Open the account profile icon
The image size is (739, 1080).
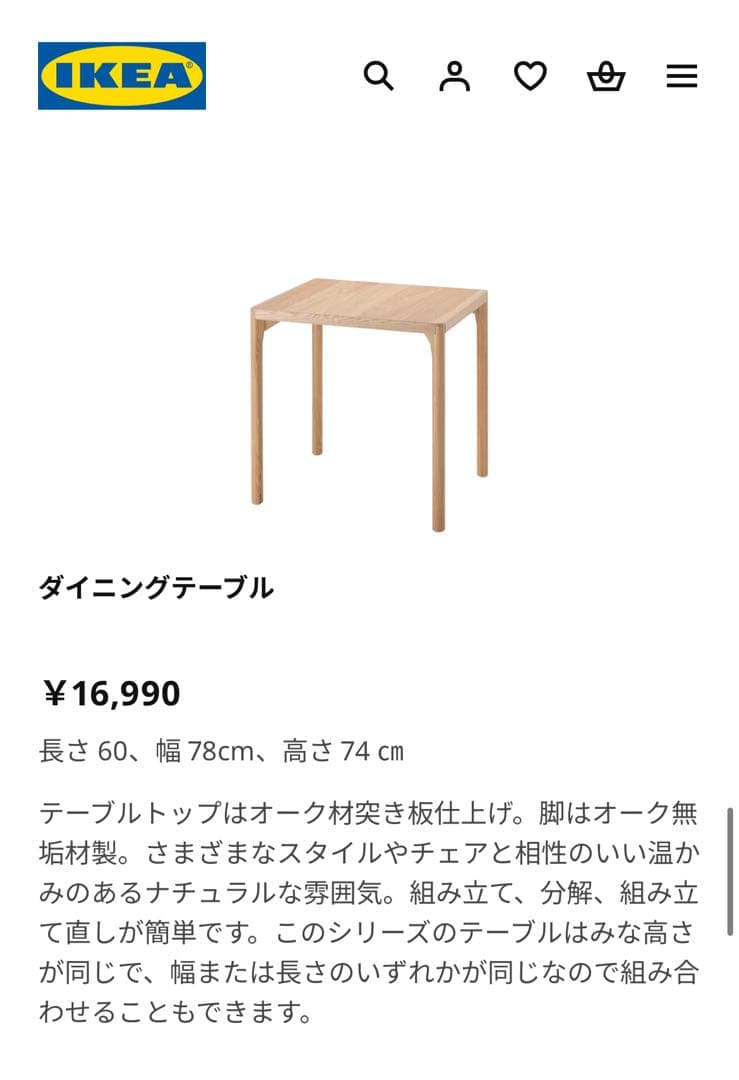click(454, 76)
